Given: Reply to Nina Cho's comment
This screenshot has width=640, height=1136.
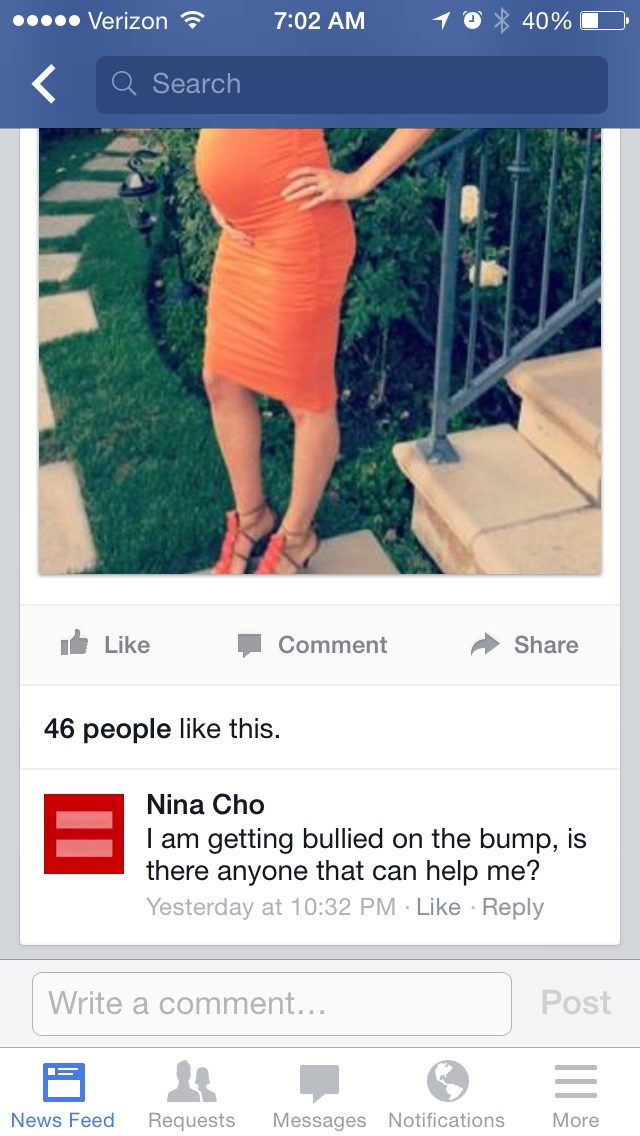Looking at the screenshot, I should 513,907.
